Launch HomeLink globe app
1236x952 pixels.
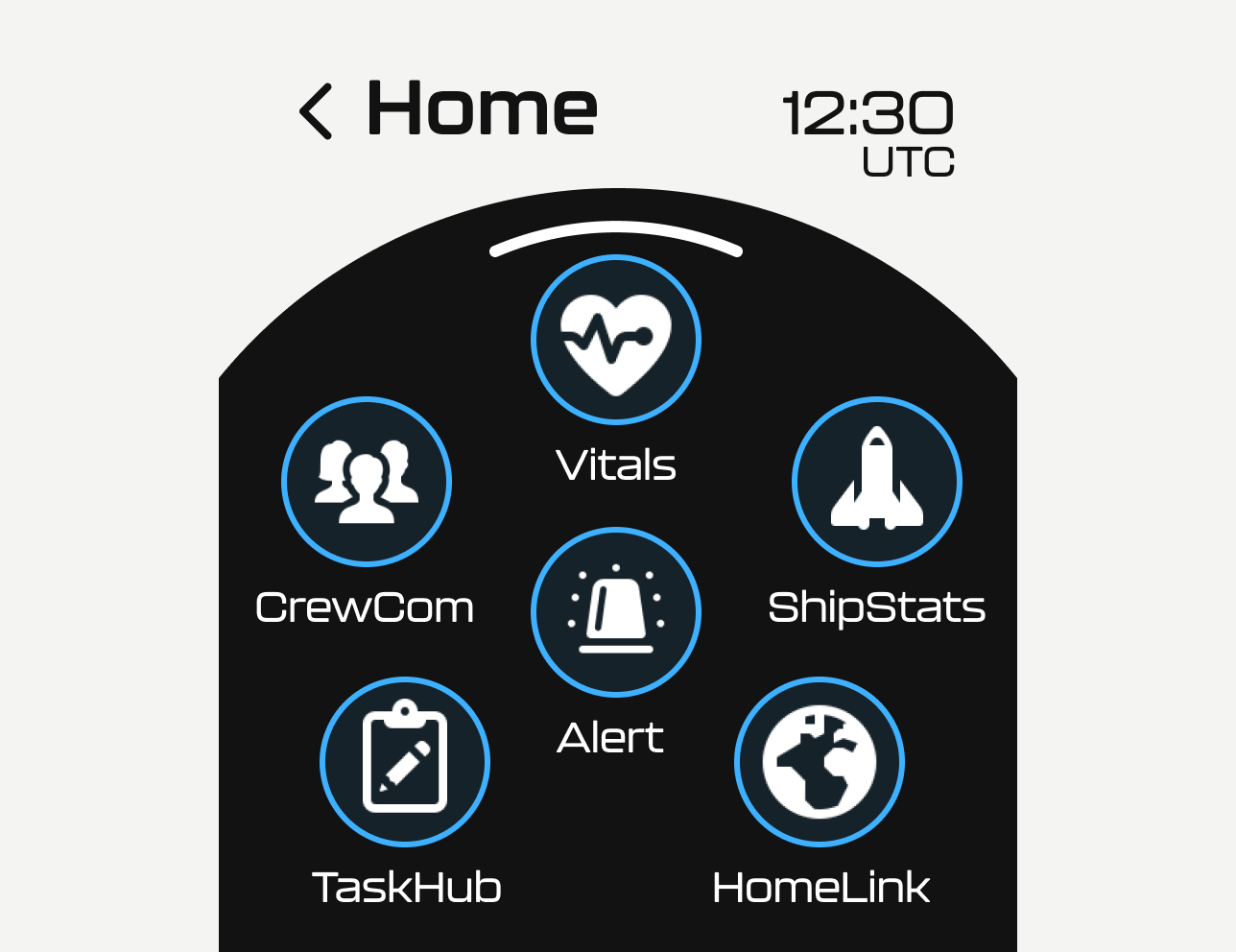820,762
